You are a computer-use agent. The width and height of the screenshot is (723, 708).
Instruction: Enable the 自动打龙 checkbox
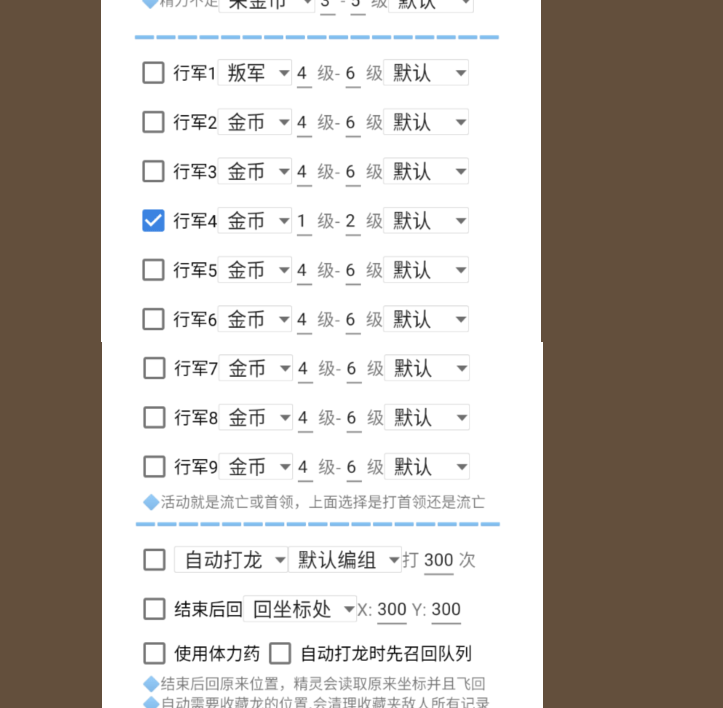(154, 560)
